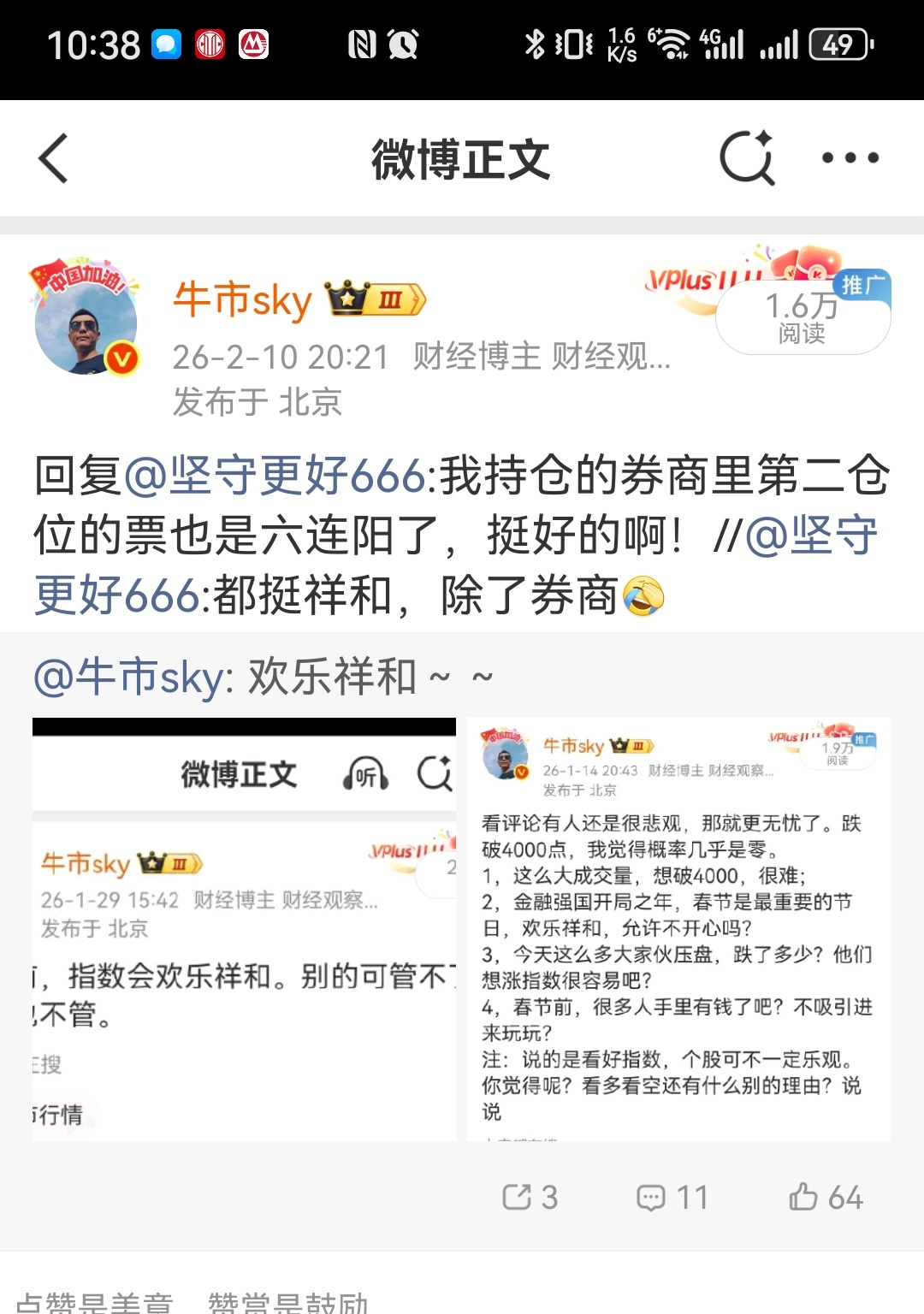The height and width of the screenshot is (1314, 924).
Task: Open the left embedded screenshot thumbnail
Action: tap(244, 932)
